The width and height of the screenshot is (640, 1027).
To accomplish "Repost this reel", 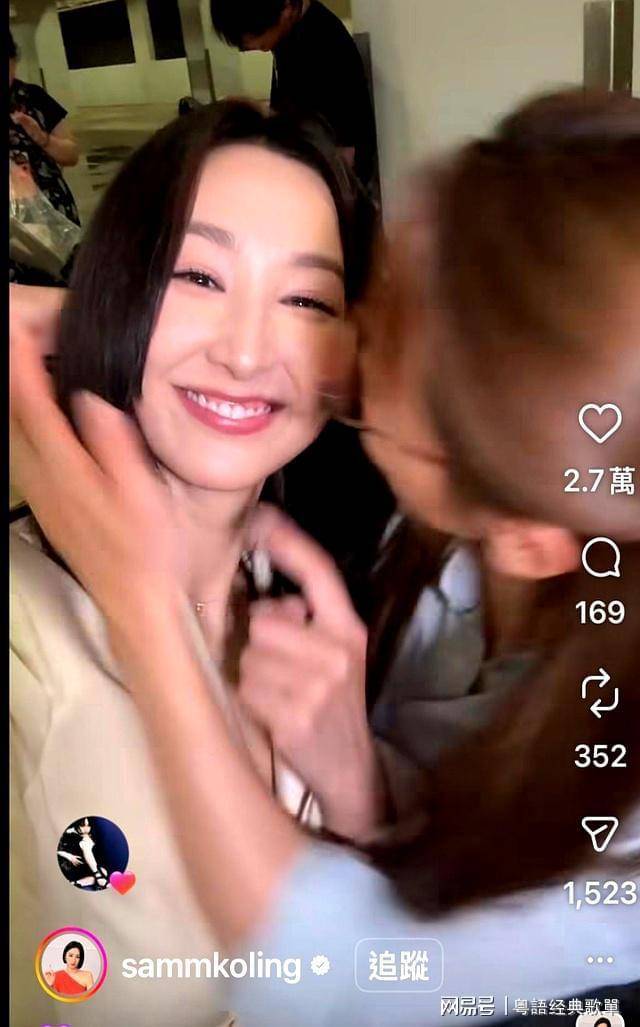I will 600,693.
